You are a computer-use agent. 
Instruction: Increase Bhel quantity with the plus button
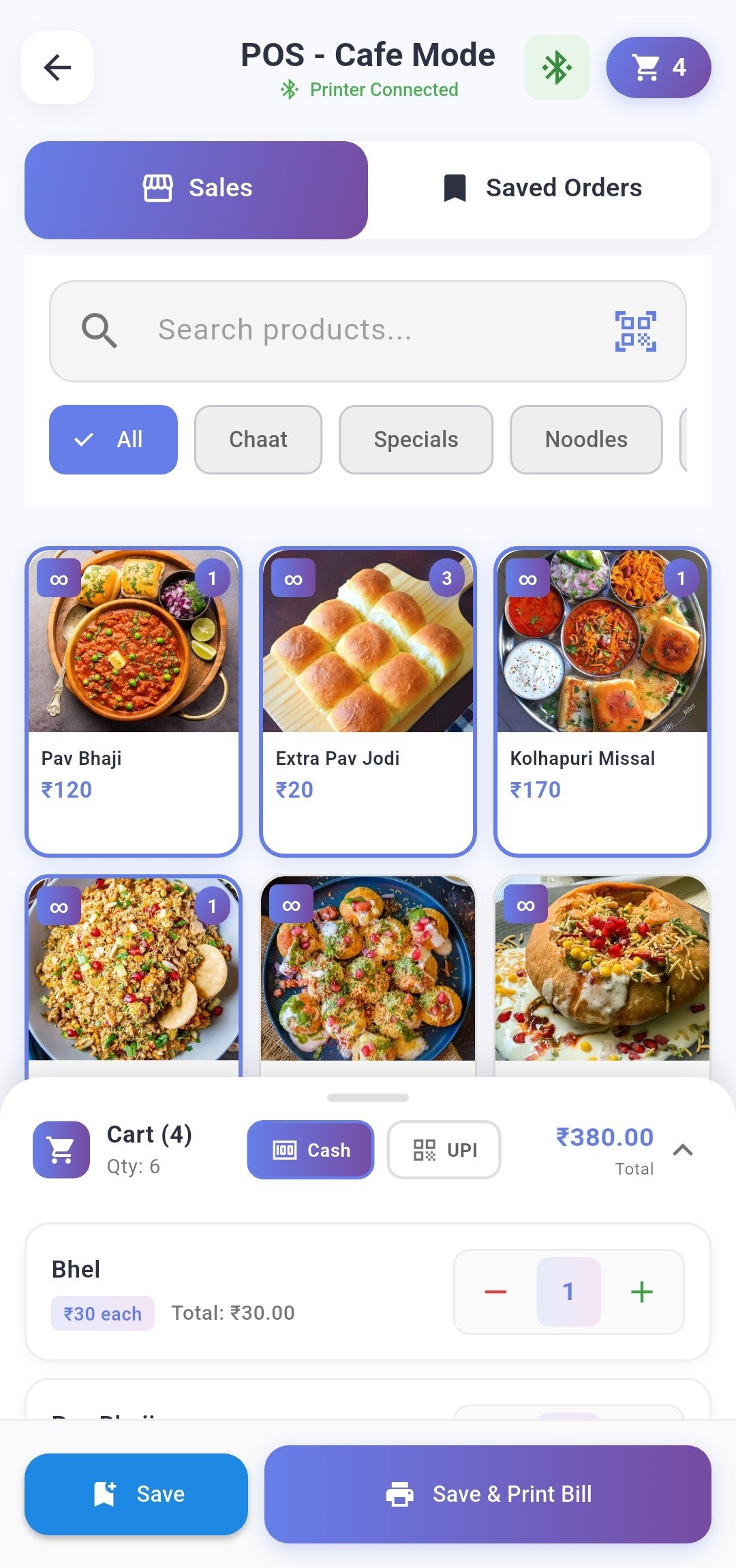(642, 1292)
